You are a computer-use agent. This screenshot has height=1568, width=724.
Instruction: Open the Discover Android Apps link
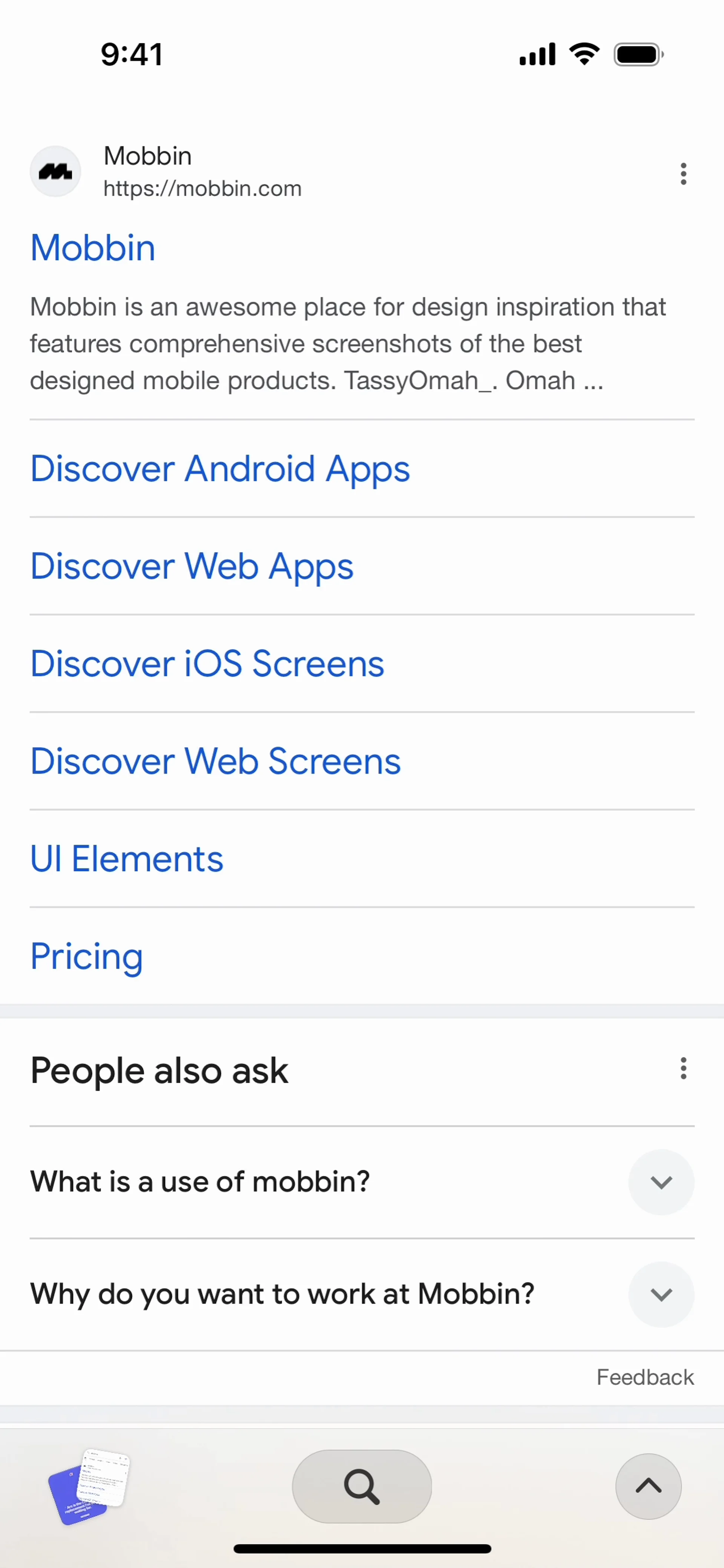(220, 469)
